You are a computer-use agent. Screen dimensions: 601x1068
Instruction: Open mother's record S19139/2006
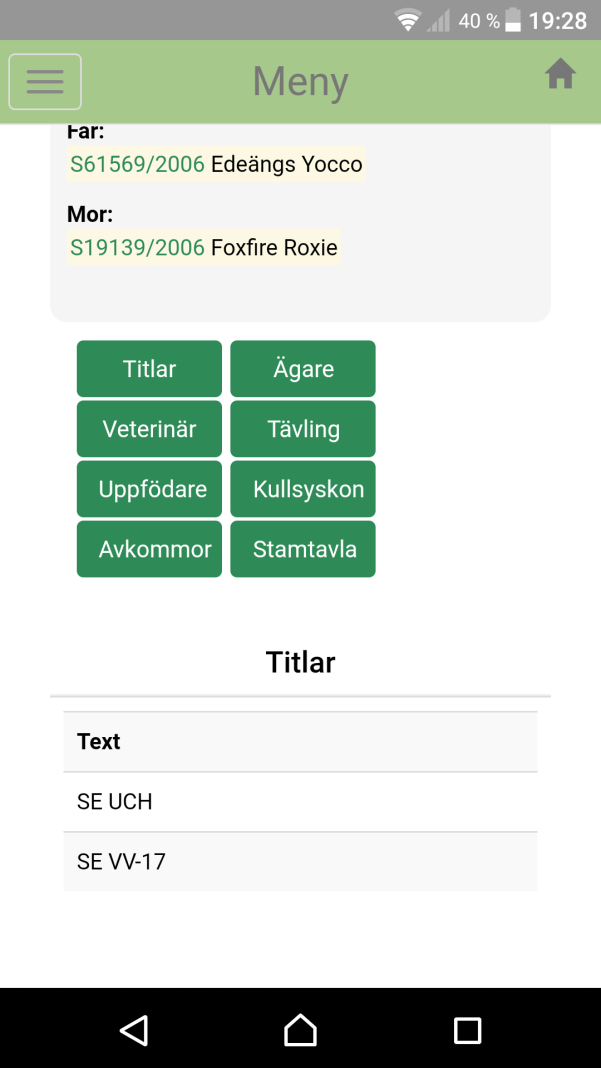click(137, 247)
